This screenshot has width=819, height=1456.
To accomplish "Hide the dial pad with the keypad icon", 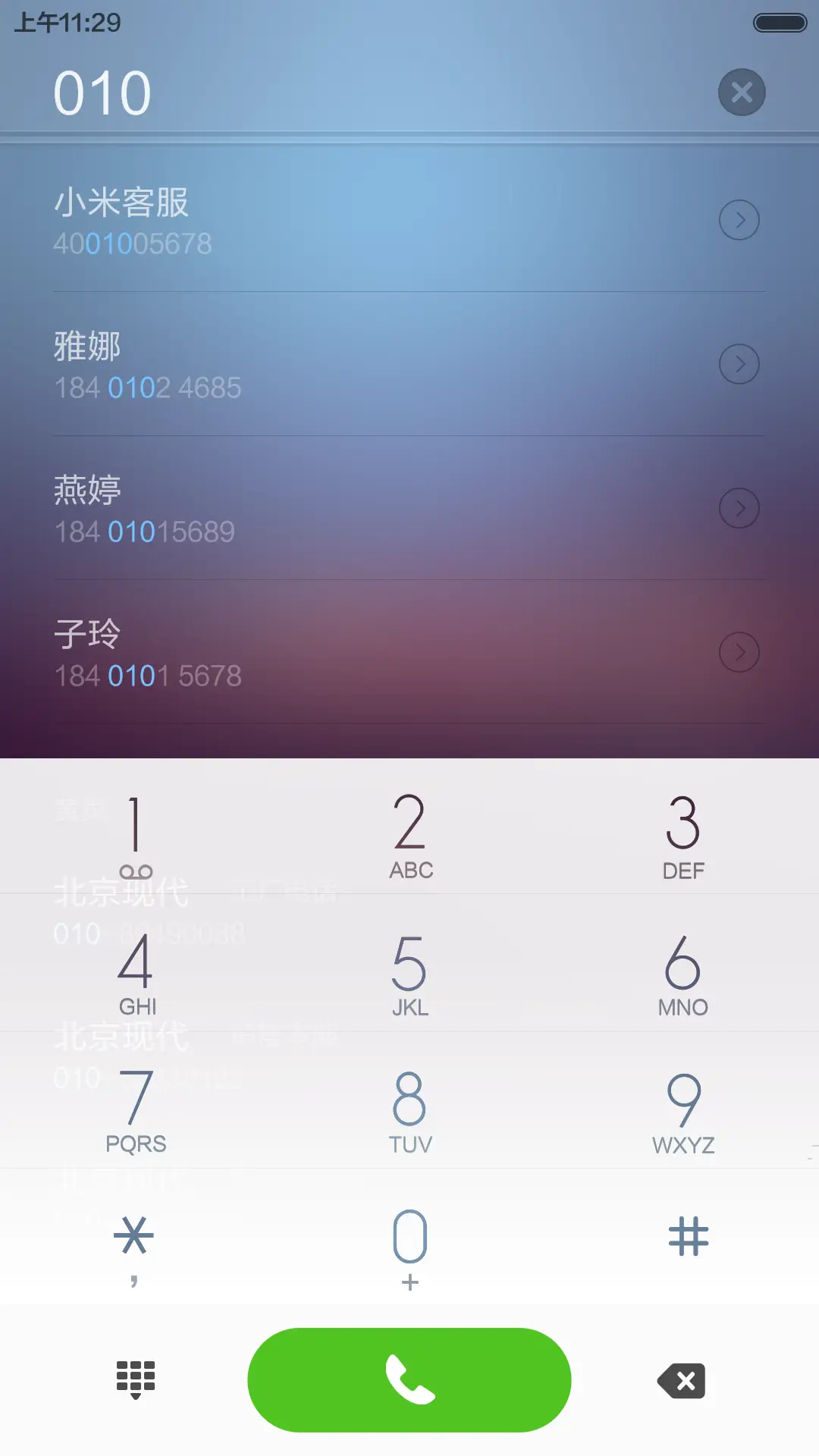I will tap(136, 1380).
